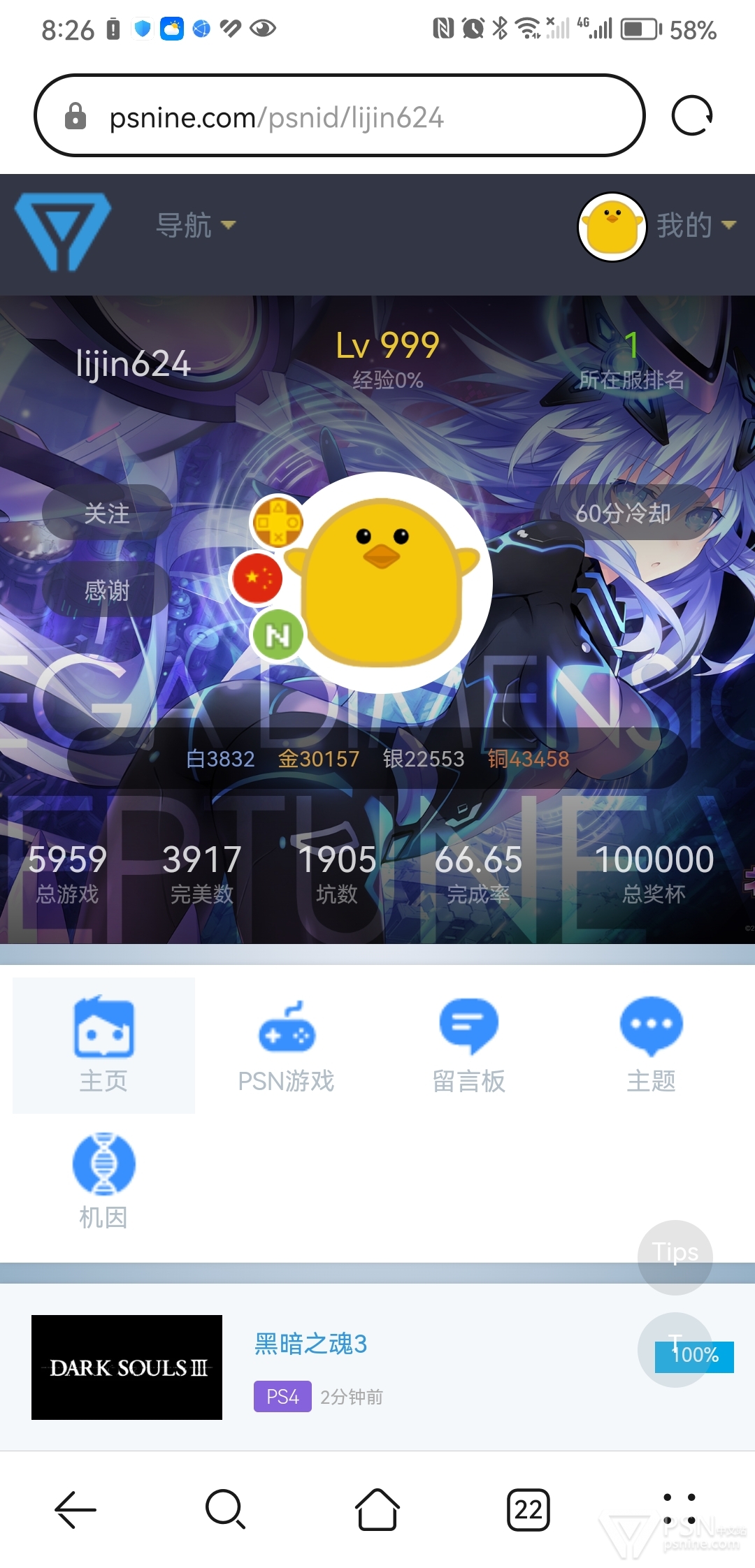Switch to the PSN游戏 tab
The height and width of the screenshot is (1568, 755).
coord(287,1045)
